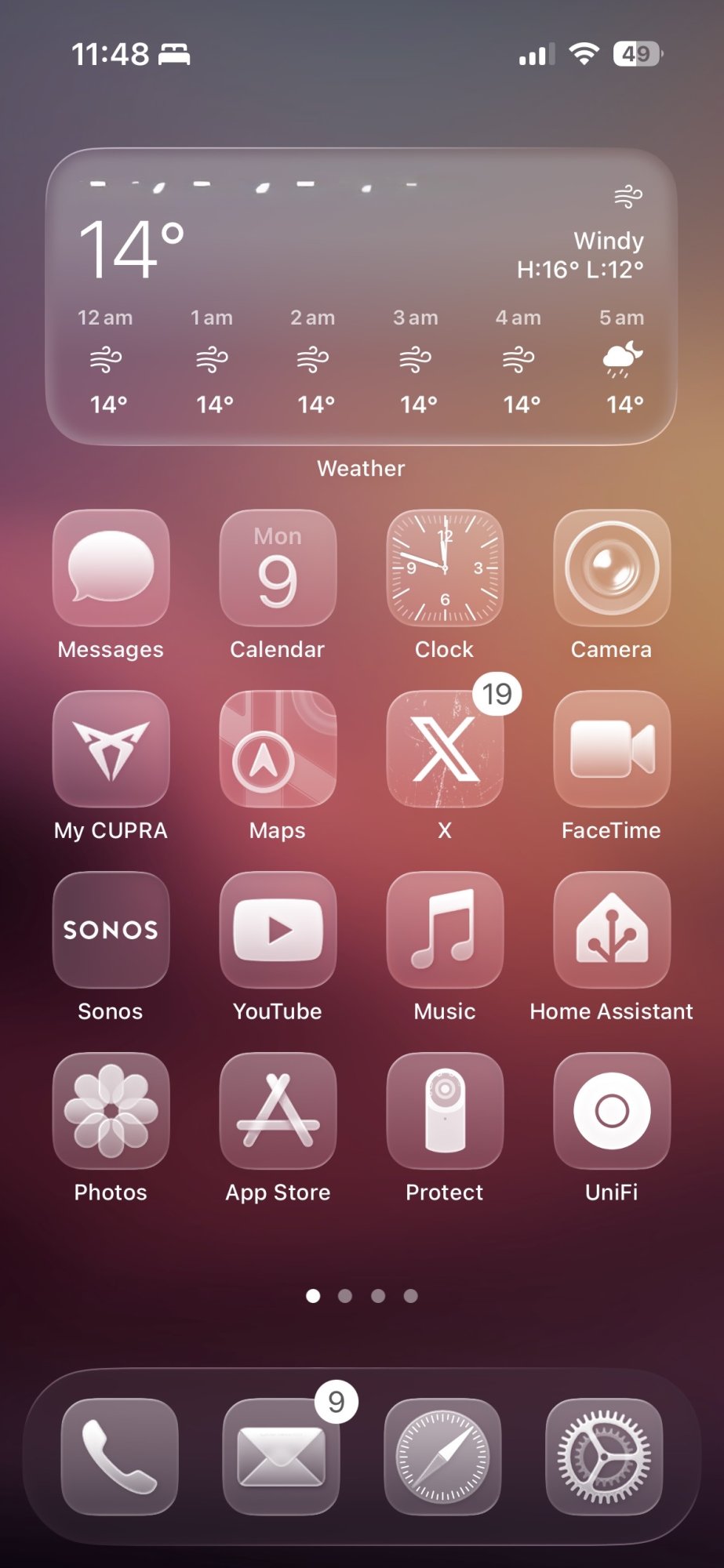Open the Clock app

(x=445, y=568)
